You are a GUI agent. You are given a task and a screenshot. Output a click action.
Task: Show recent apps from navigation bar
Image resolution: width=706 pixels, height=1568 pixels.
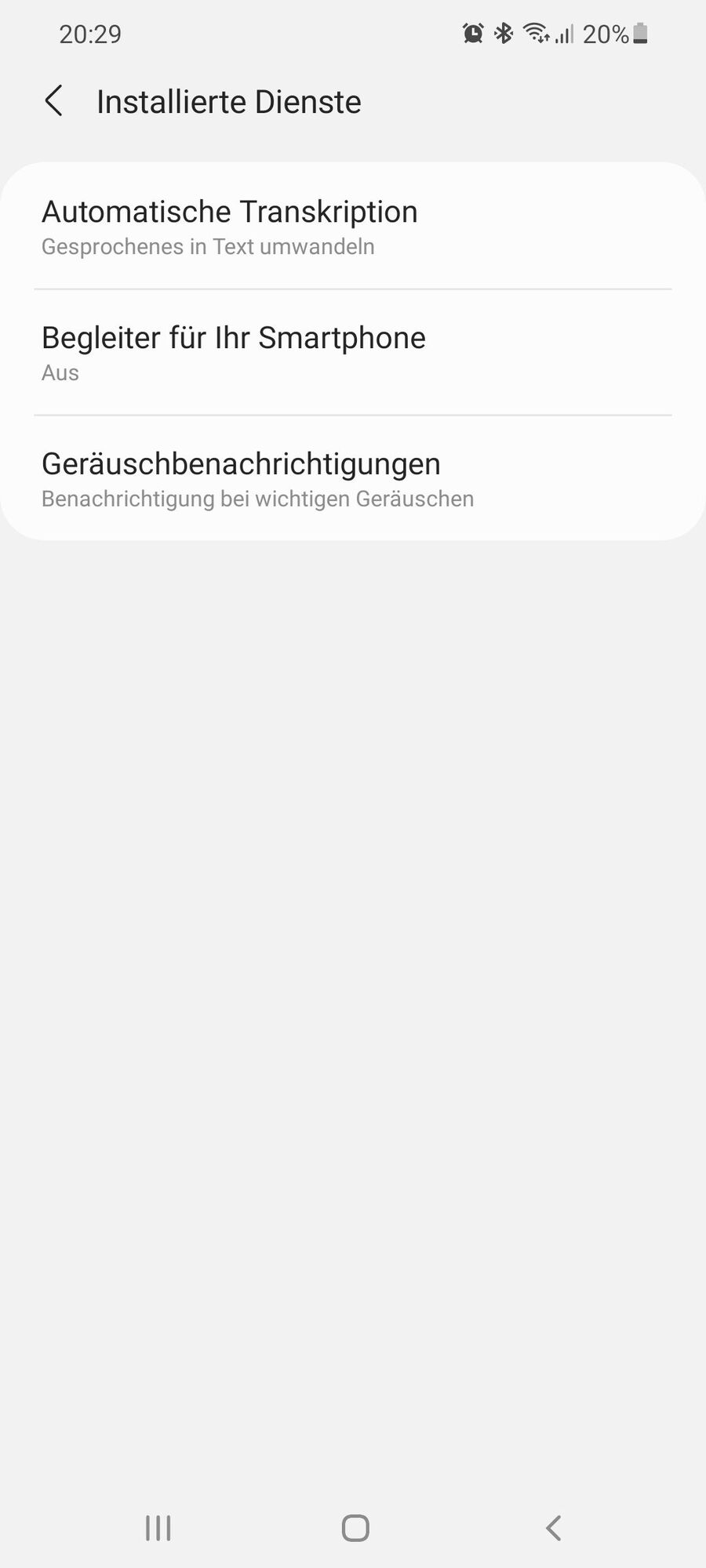click(x=158, y=1528)
